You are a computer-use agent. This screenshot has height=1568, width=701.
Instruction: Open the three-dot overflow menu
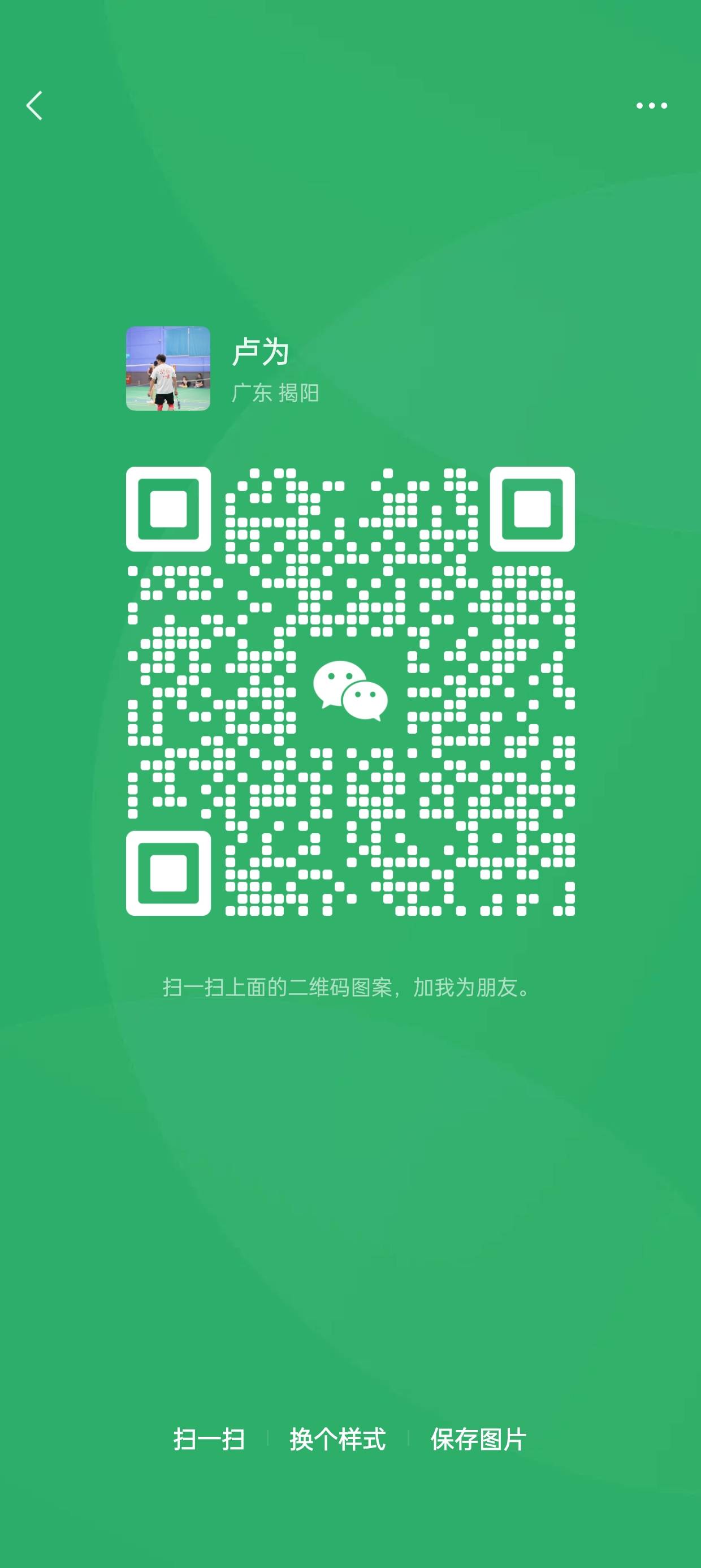(x=651, y=106)
